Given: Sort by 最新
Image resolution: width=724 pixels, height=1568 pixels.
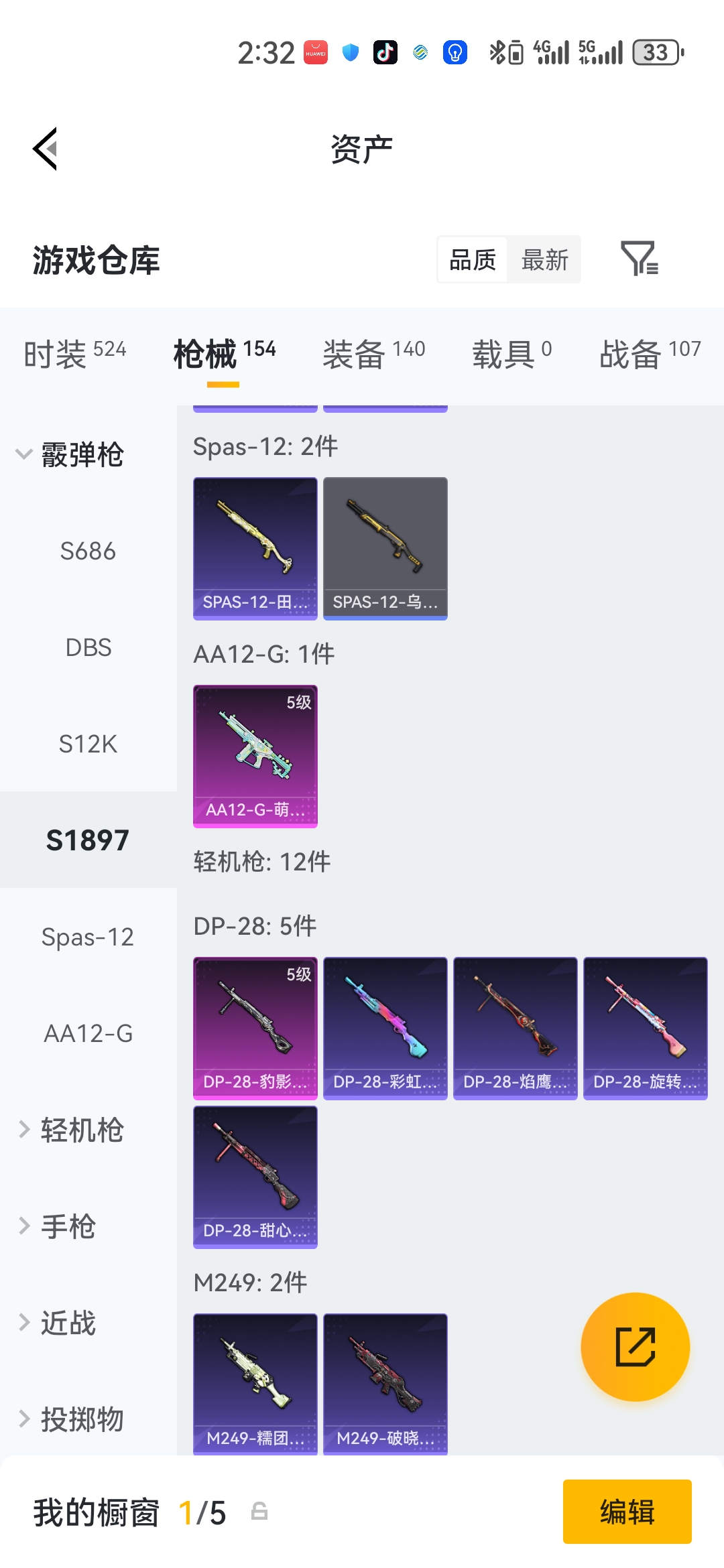Looking at the screenshot, I should [544, 260].
